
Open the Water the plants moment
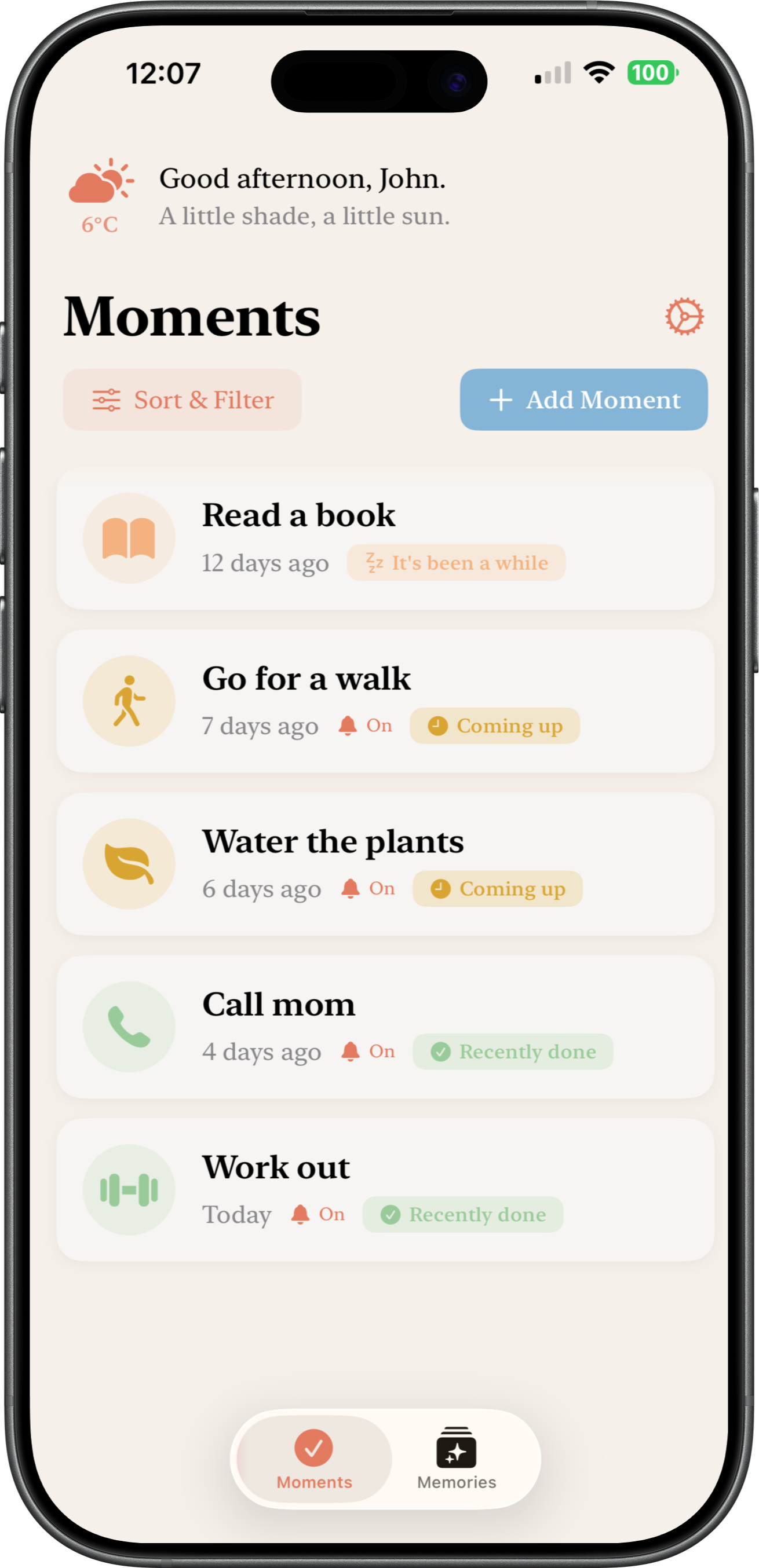385,864
